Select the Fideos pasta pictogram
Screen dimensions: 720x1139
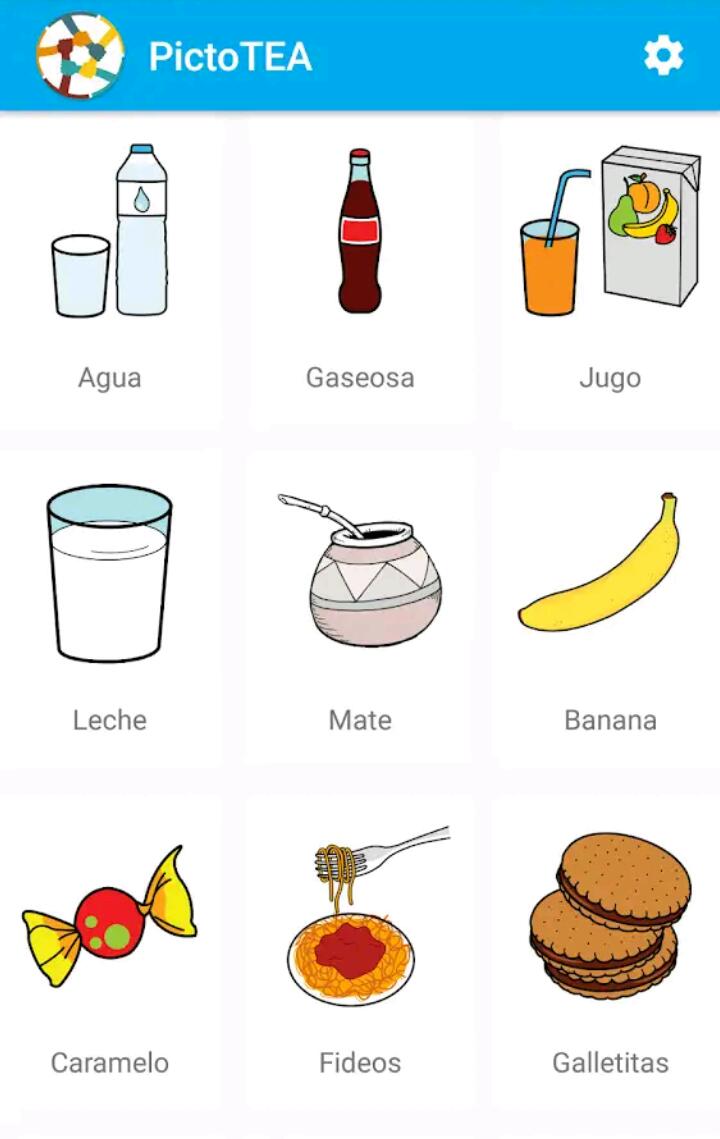pos(360,950)
